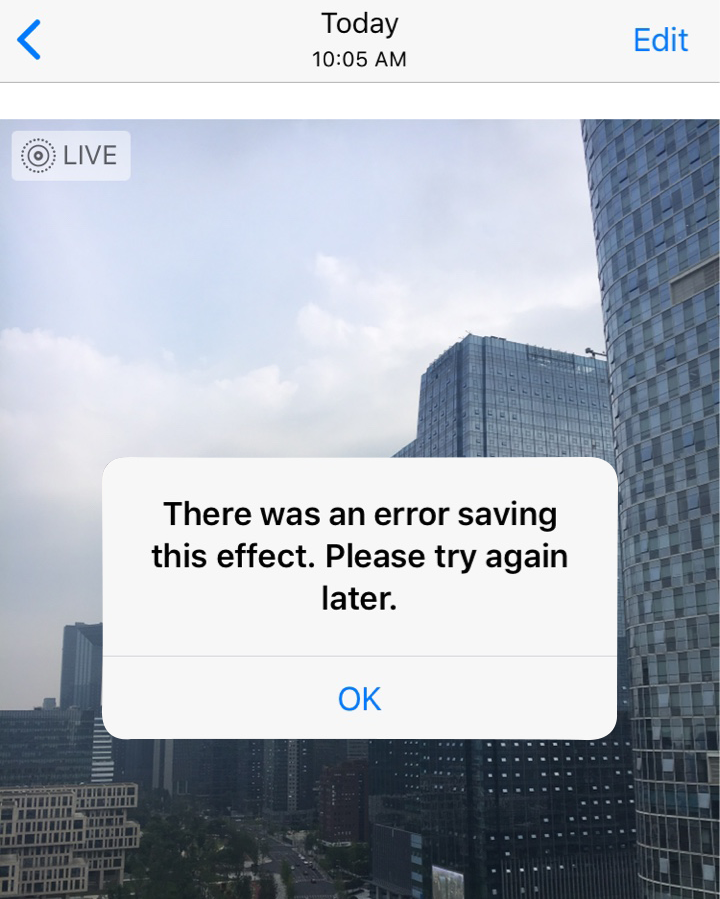The height and width of the screenshot is (899, 720).
Task: Dismiss the error alert with OK
Action: coord(359,698)
